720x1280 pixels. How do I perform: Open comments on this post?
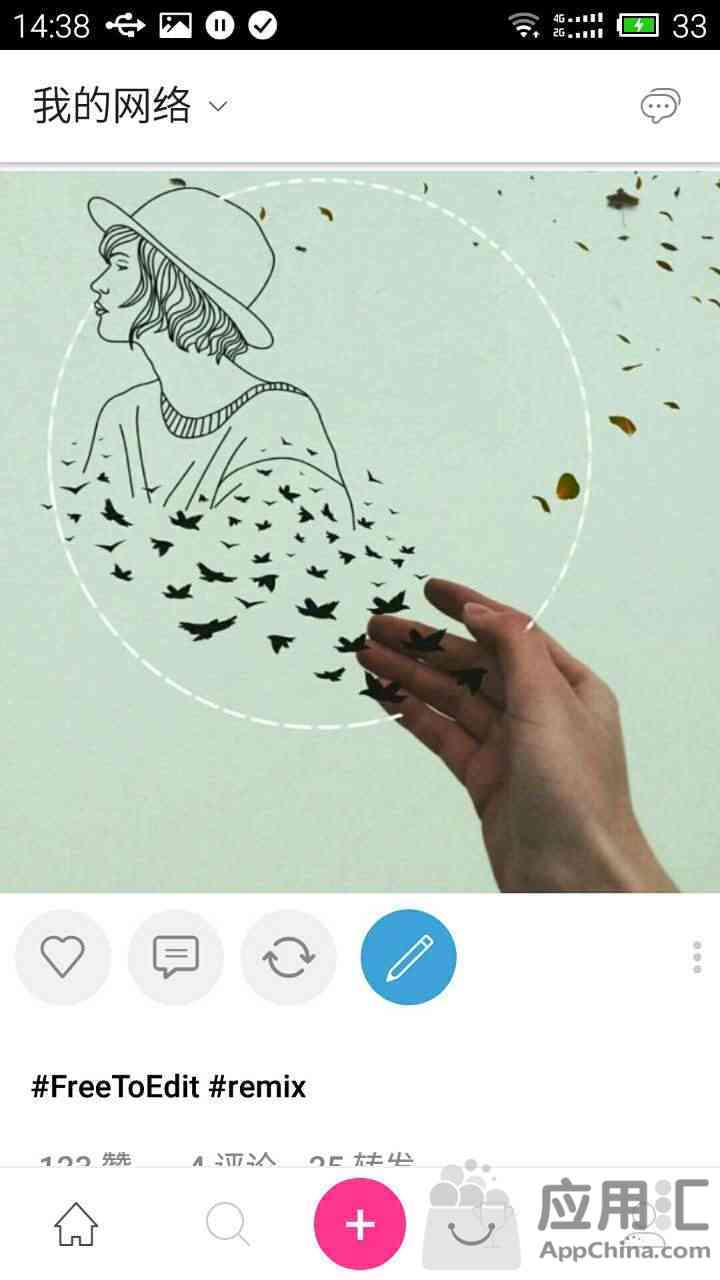[175, 957]
